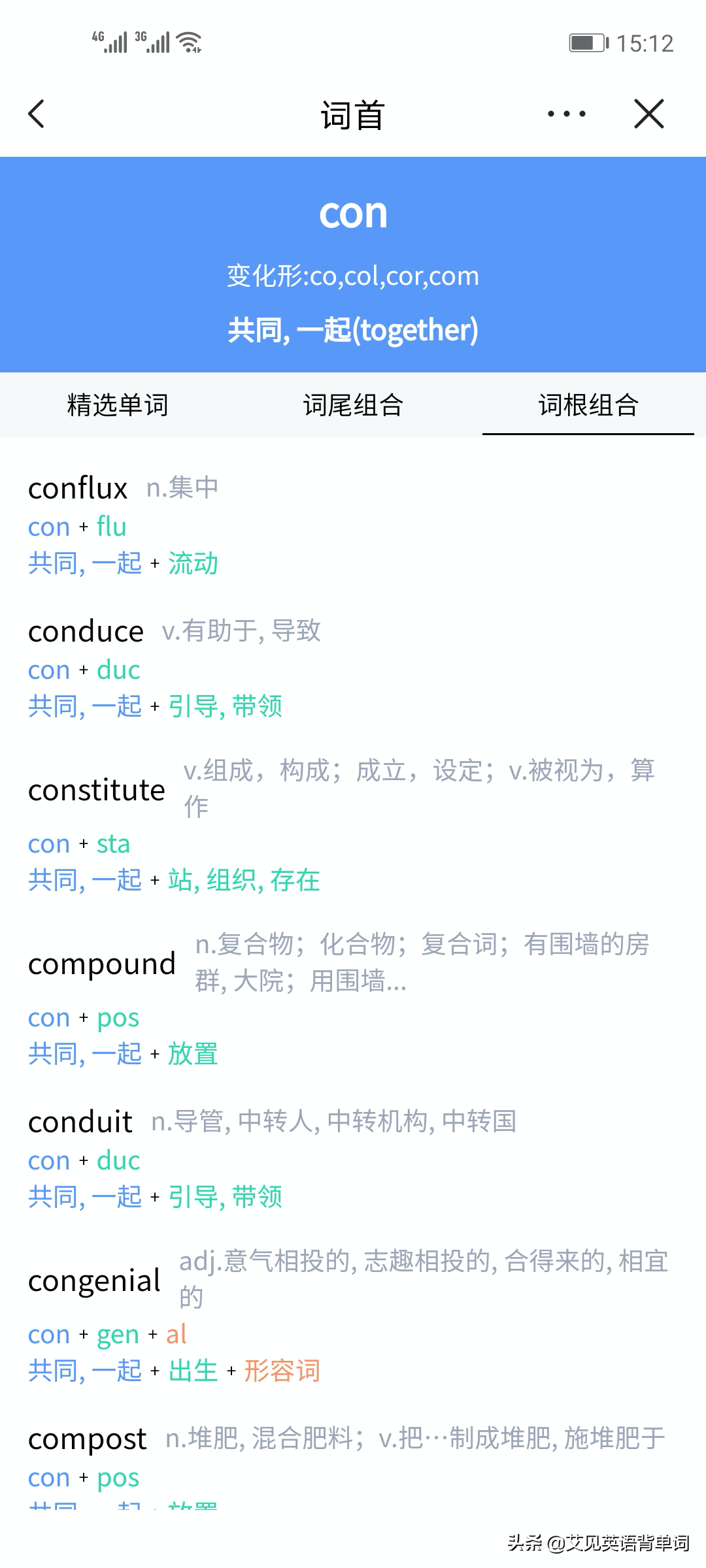
Task: Close the page with the X
Action: coord(648,114)
